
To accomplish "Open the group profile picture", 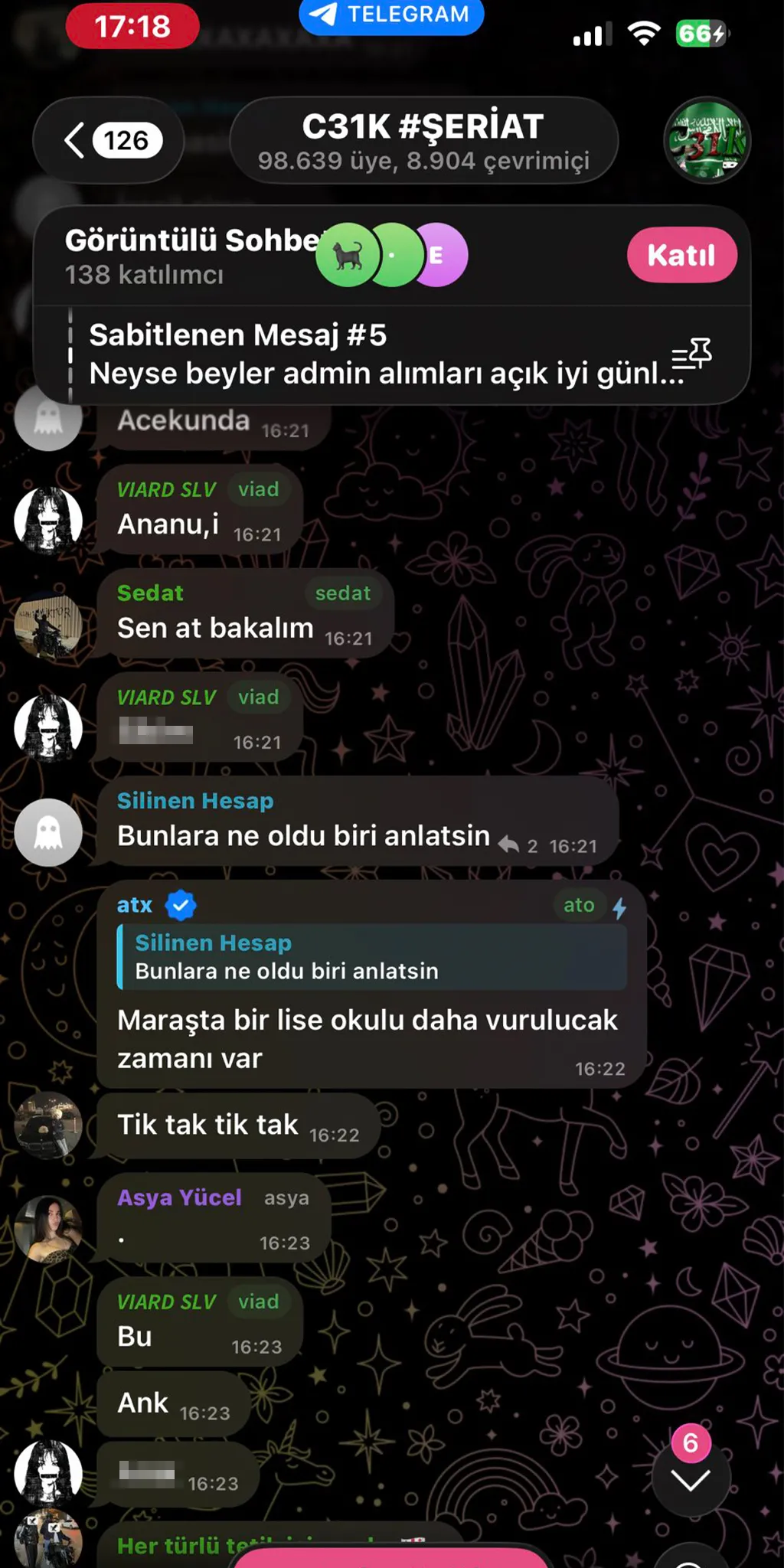I will coord(706,141).
